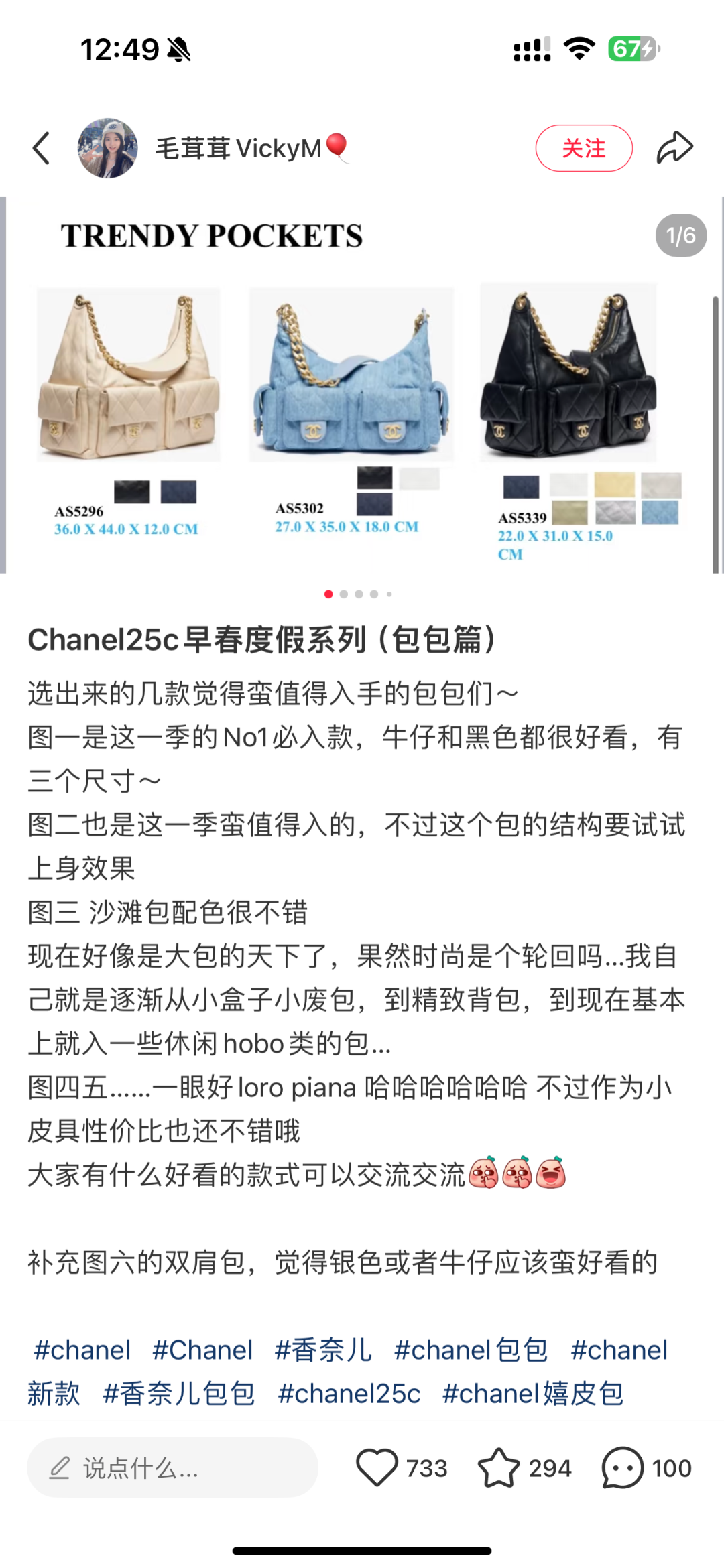
Task: Save the post with the star icon
Action: [499, 1468]
